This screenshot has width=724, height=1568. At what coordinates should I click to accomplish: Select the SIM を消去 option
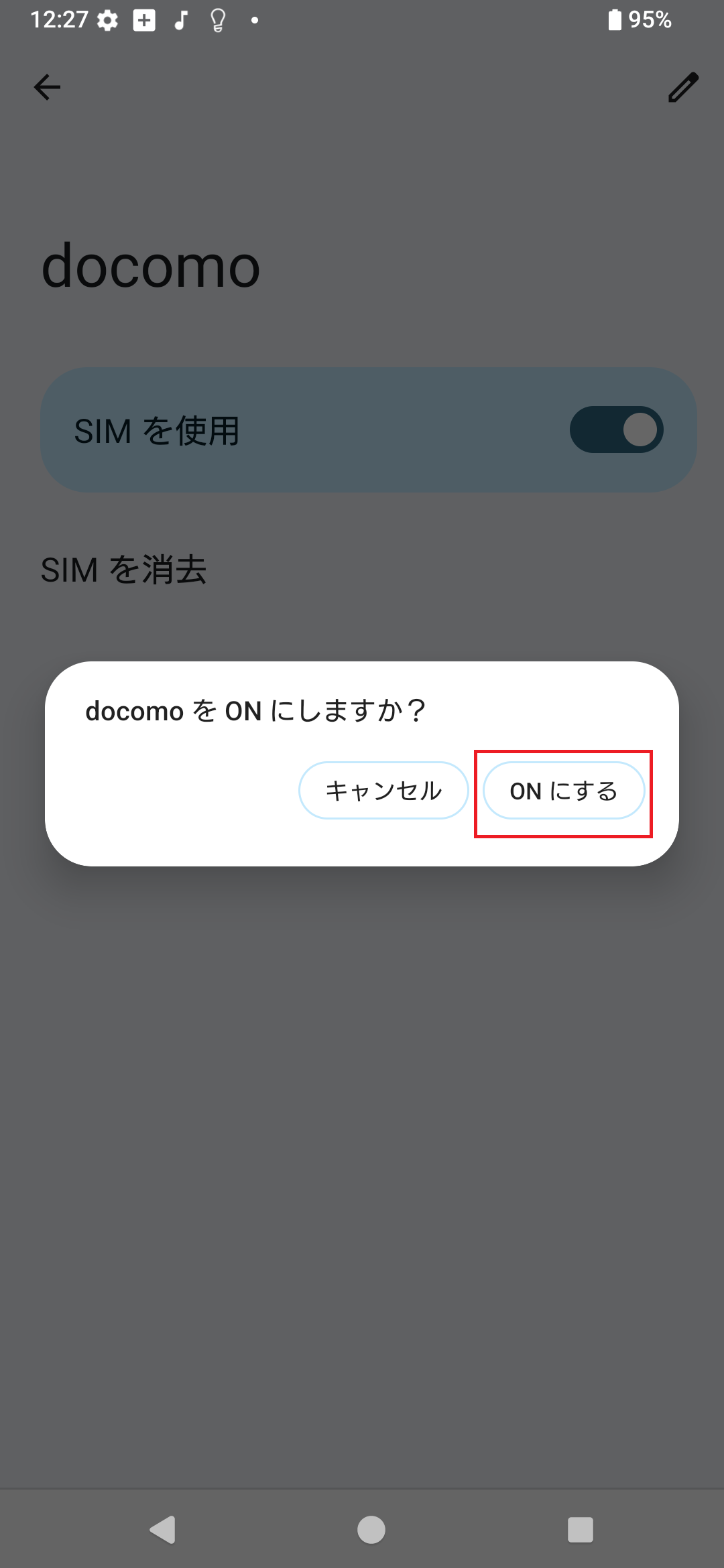125,569
